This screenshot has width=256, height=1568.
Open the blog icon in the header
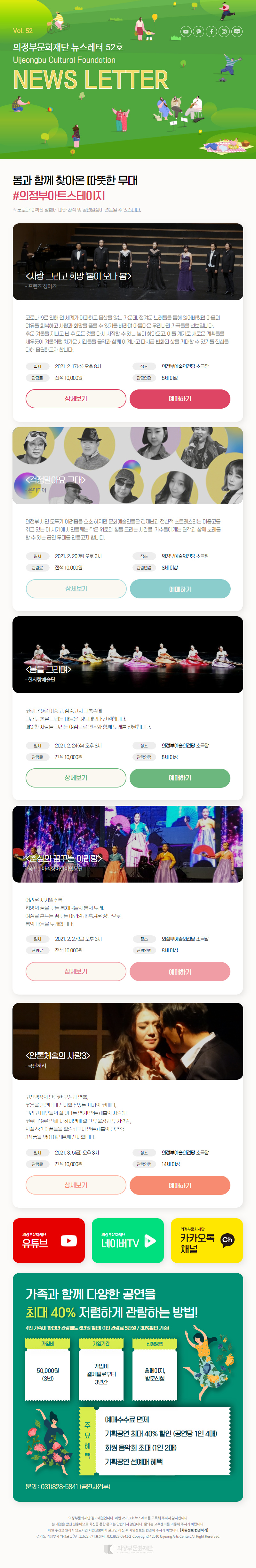pos(236,31)
